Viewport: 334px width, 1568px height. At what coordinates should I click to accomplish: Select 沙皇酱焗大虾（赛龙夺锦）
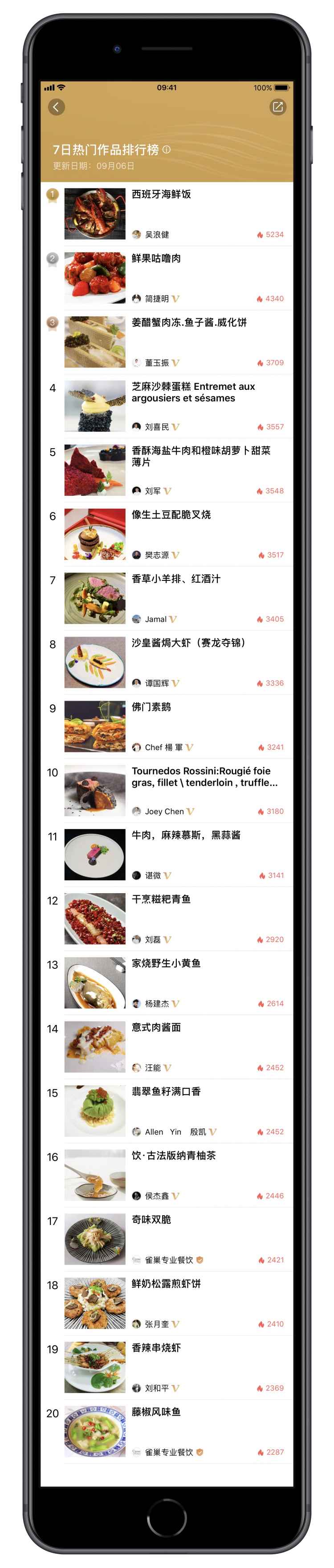188,642
